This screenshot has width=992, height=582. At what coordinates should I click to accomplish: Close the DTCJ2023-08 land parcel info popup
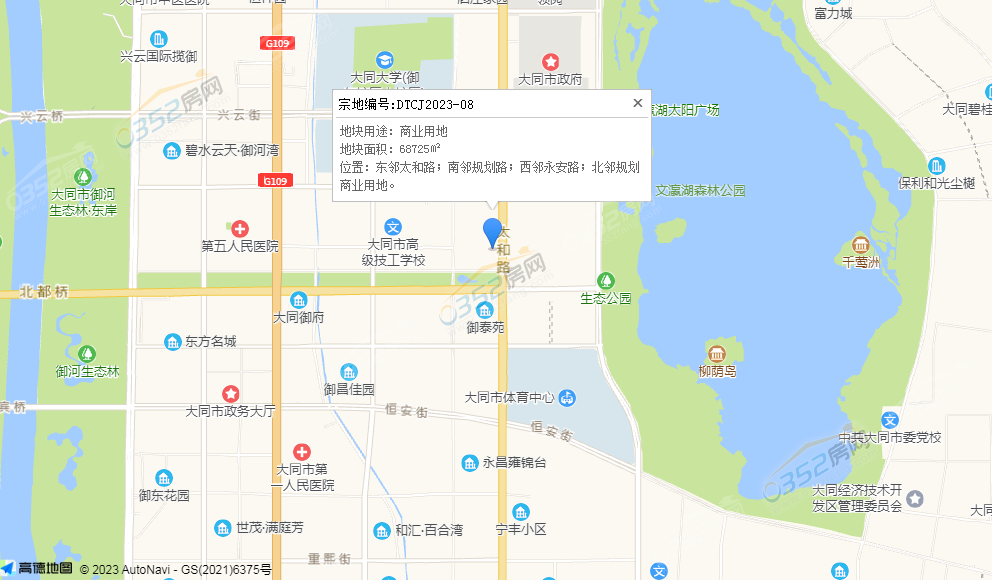point(637,103)
